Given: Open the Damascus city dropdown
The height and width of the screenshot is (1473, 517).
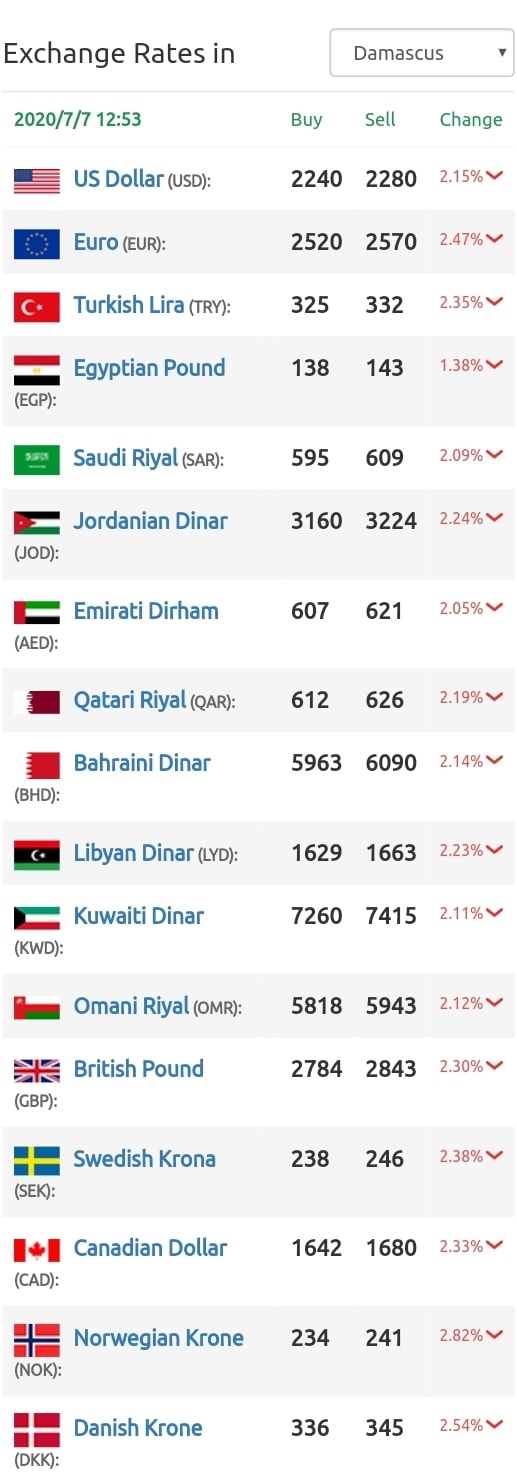Looking at the screenshot, I should (x=422, y=53).
